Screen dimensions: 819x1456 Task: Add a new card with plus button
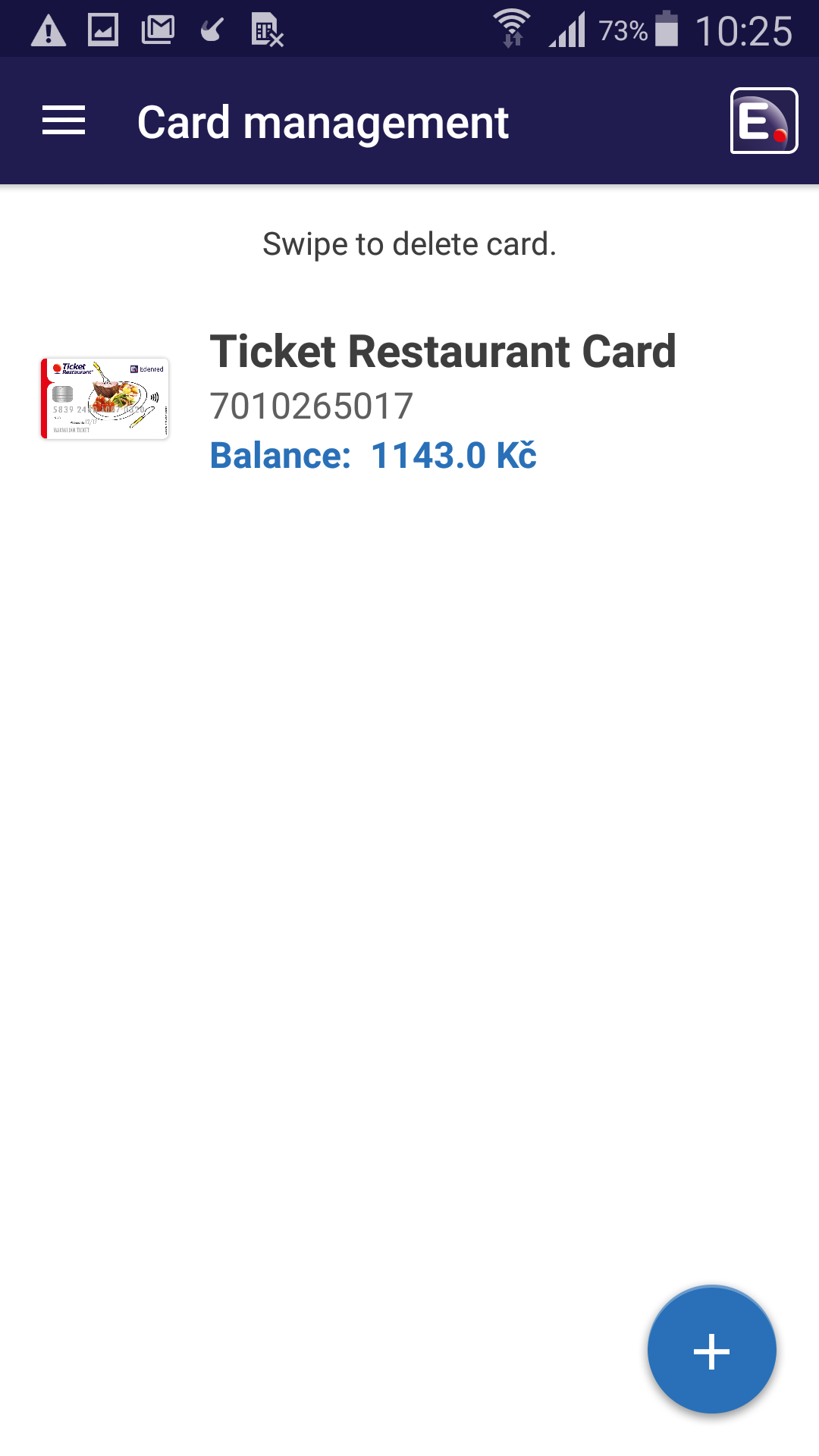pos(711,1350)
